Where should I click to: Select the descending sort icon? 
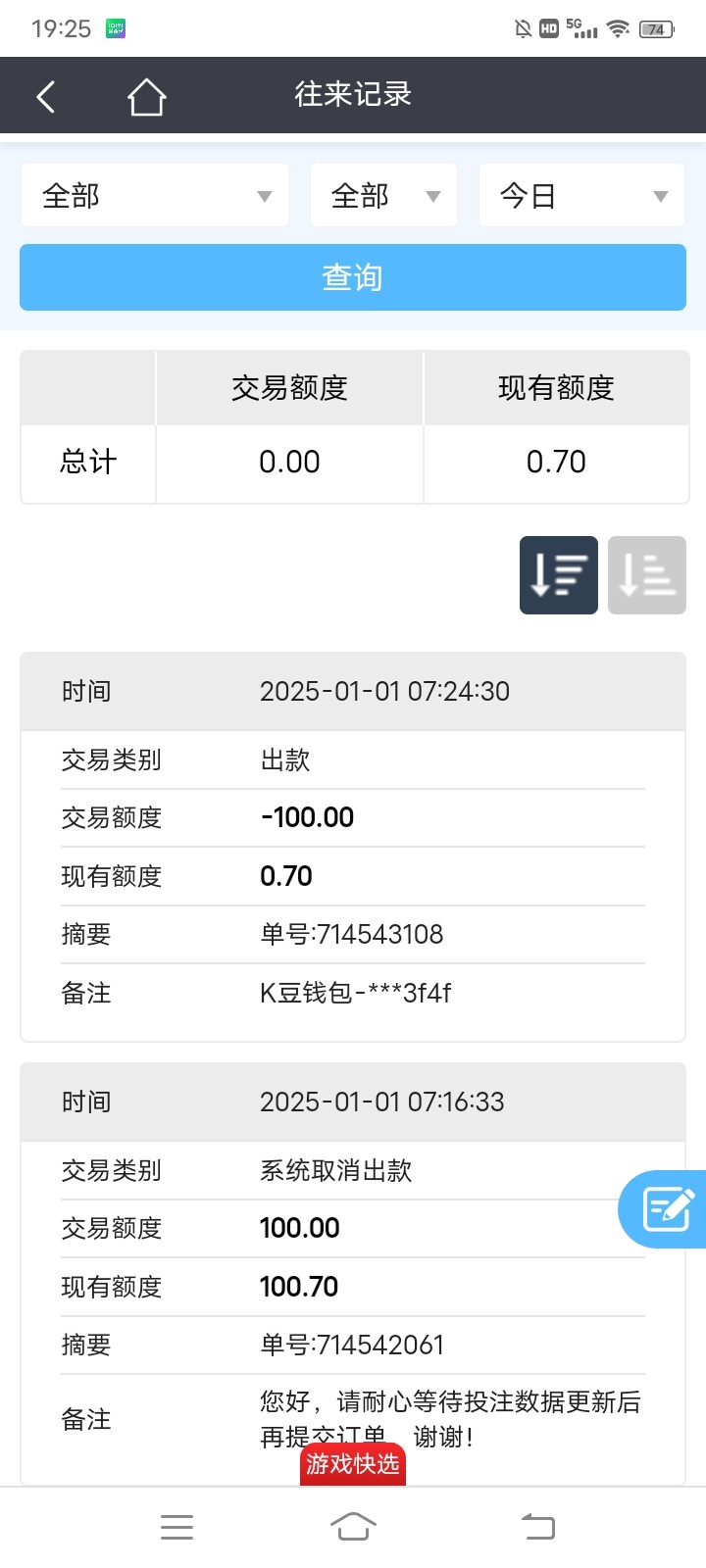tap(558, 575)
